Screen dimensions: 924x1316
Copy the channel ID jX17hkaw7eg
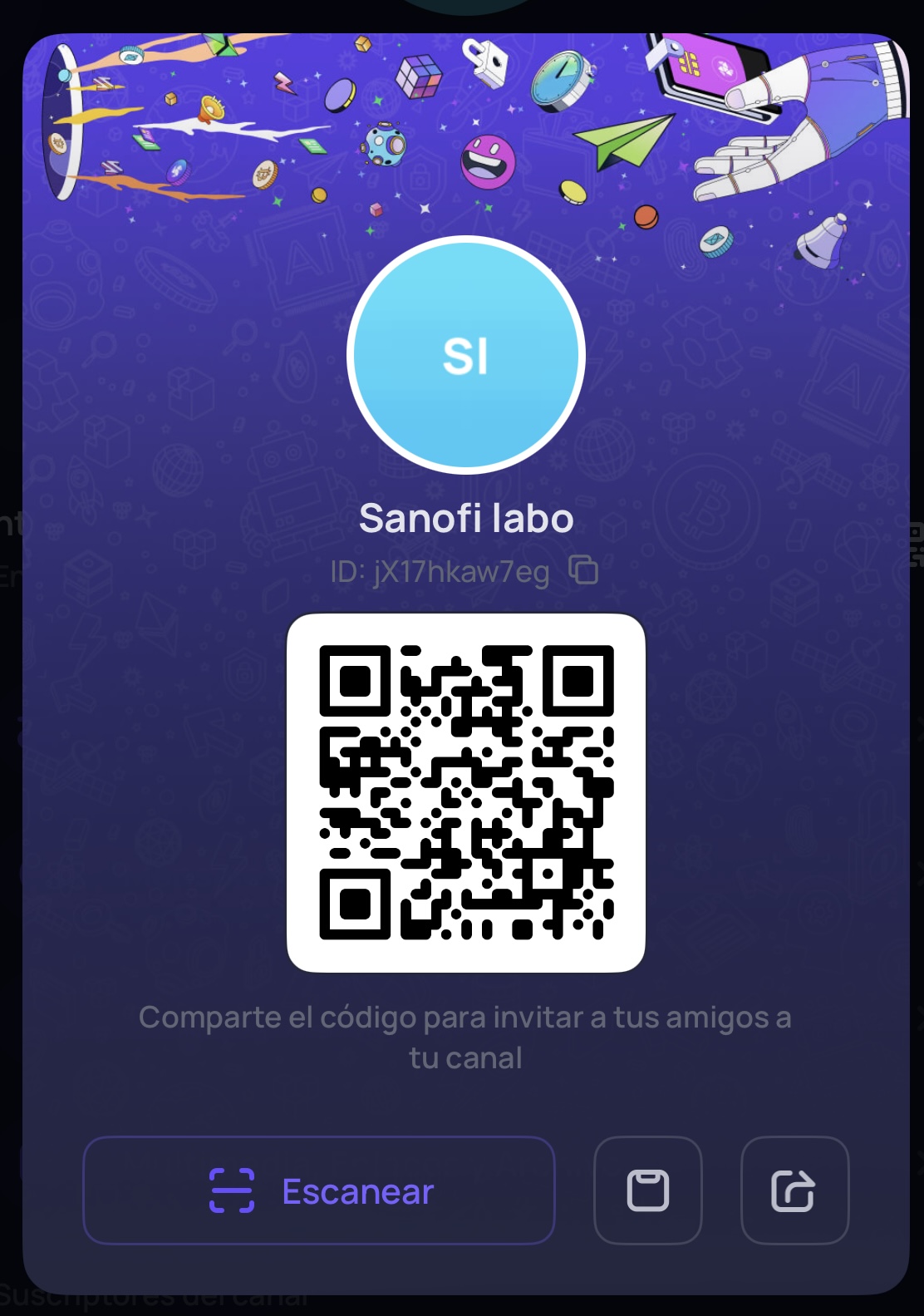pos(583,570)
